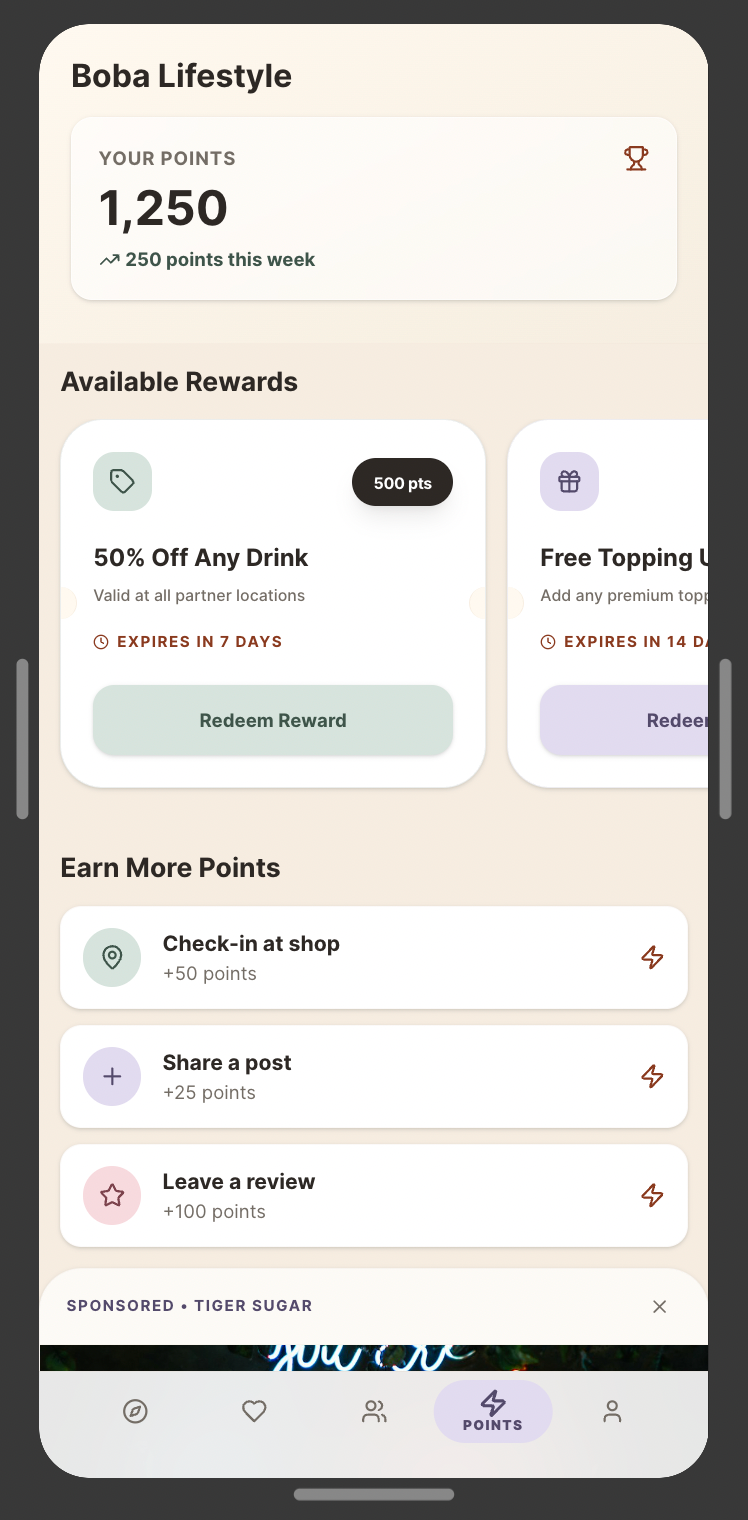Open the Check-in at shop task
Viewport: 748px width, 1520px height.
[373, 957]
